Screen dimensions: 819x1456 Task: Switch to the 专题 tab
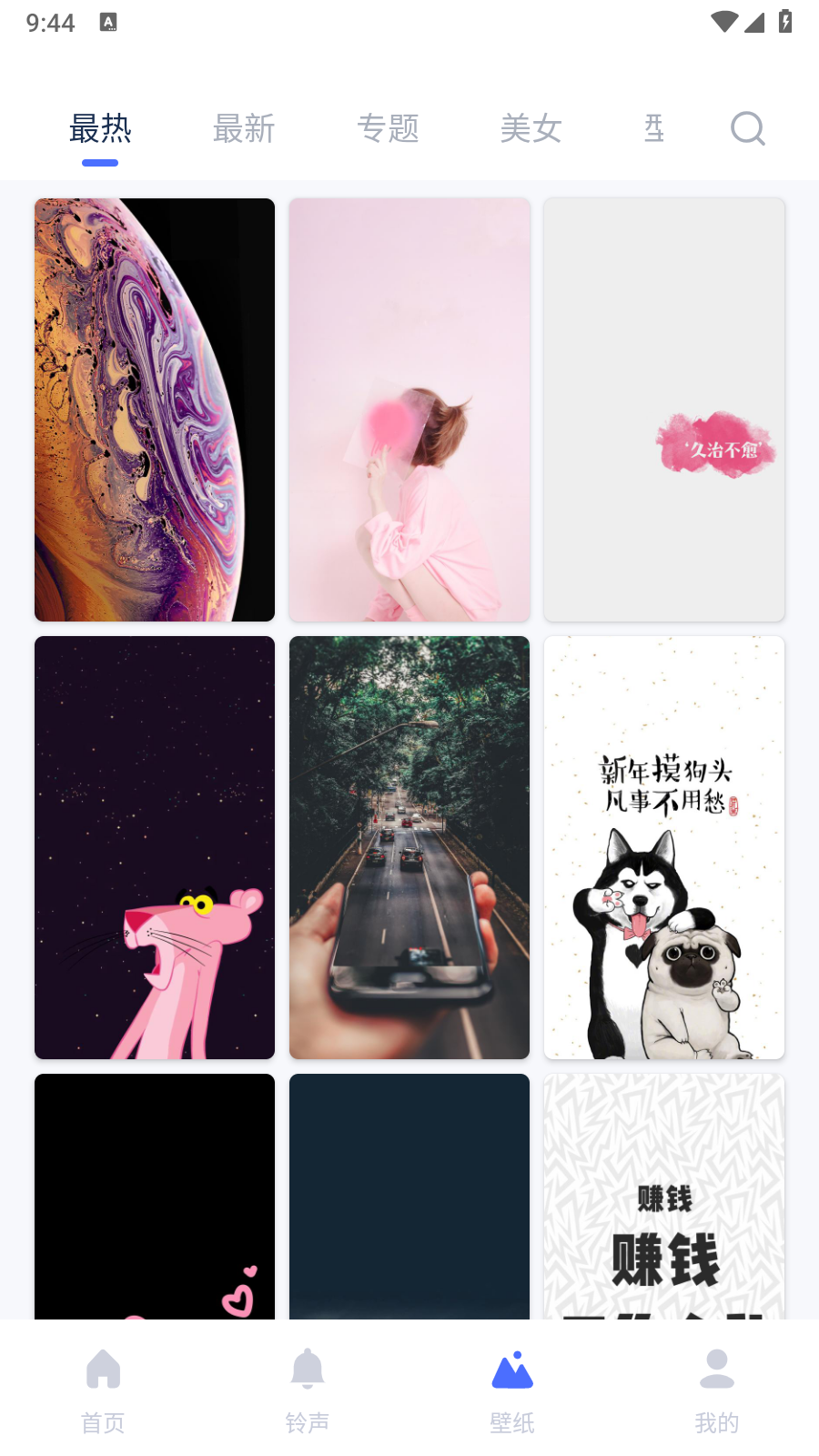pyautogui.click(x=388, y=128)
